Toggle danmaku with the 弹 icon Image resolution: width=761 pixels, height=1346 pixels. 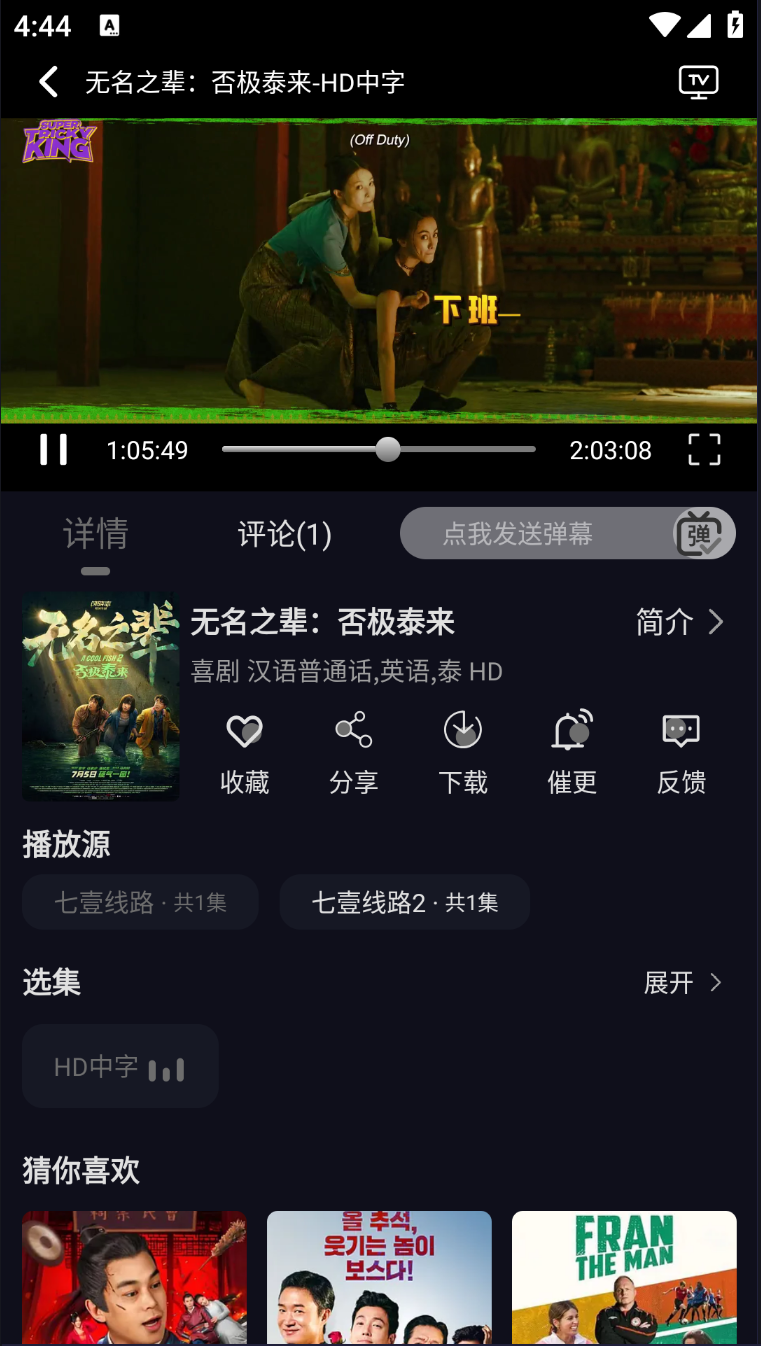(x=700, y=533)
